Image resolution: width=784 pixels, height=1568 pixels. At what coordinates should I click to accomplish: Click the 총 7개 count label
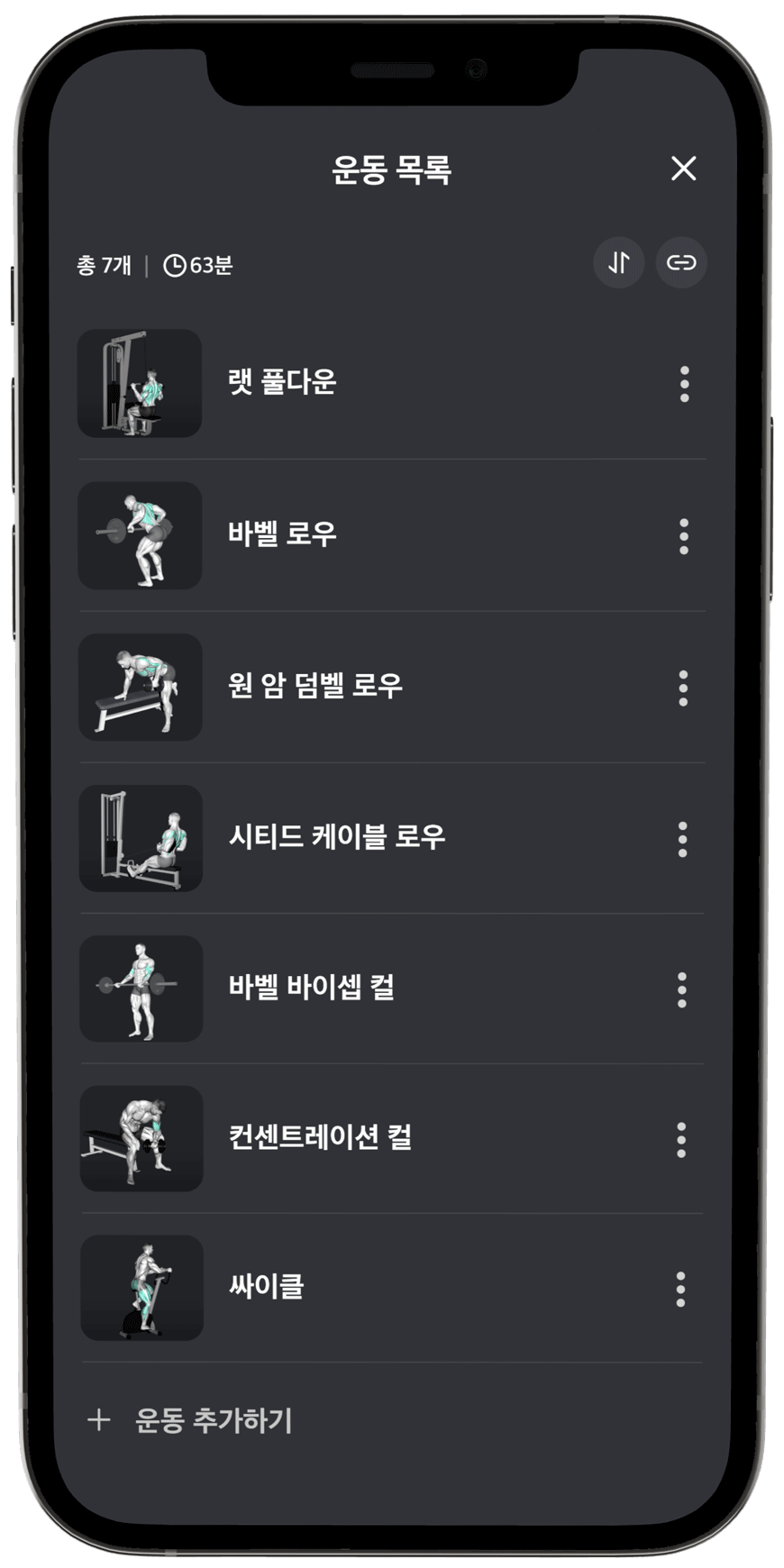pos(105,265)
